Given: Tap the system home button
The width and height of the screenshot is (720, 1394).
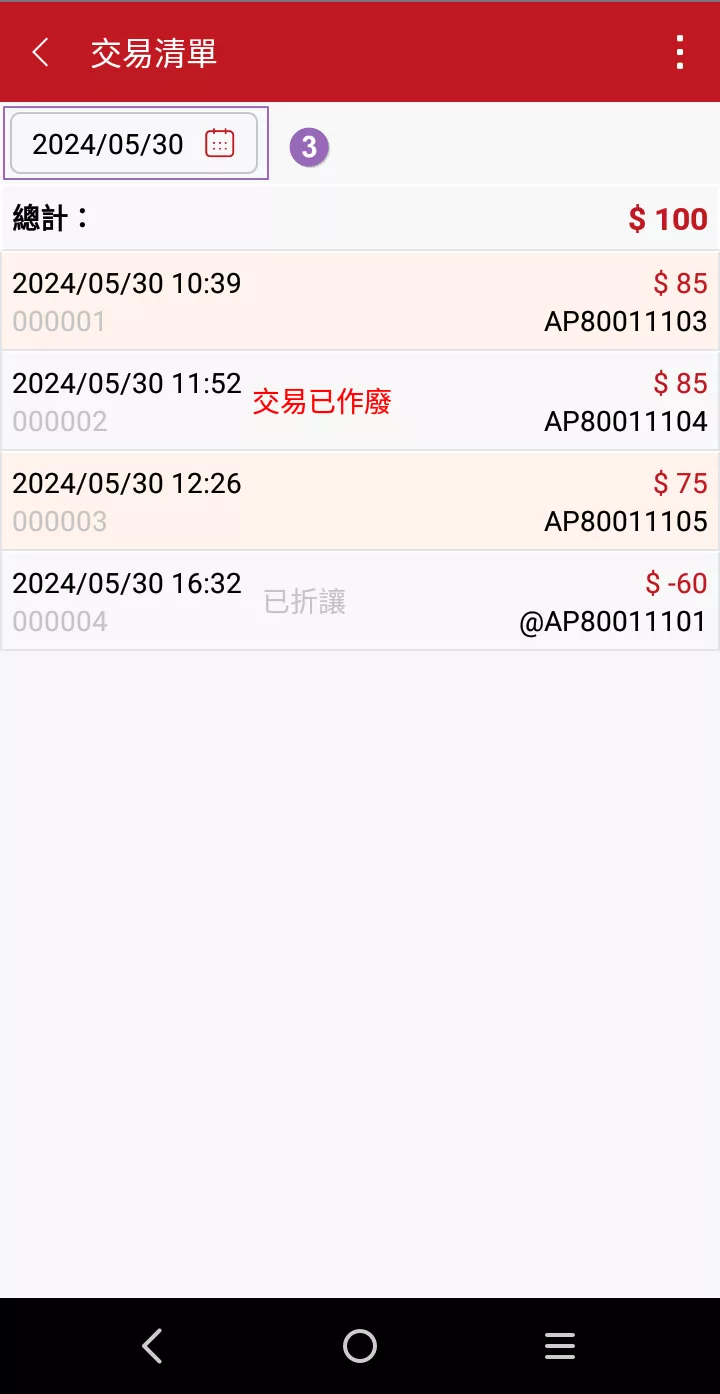Looking at the screenshot, I should pyautogui.click(x=360, y=1346).
